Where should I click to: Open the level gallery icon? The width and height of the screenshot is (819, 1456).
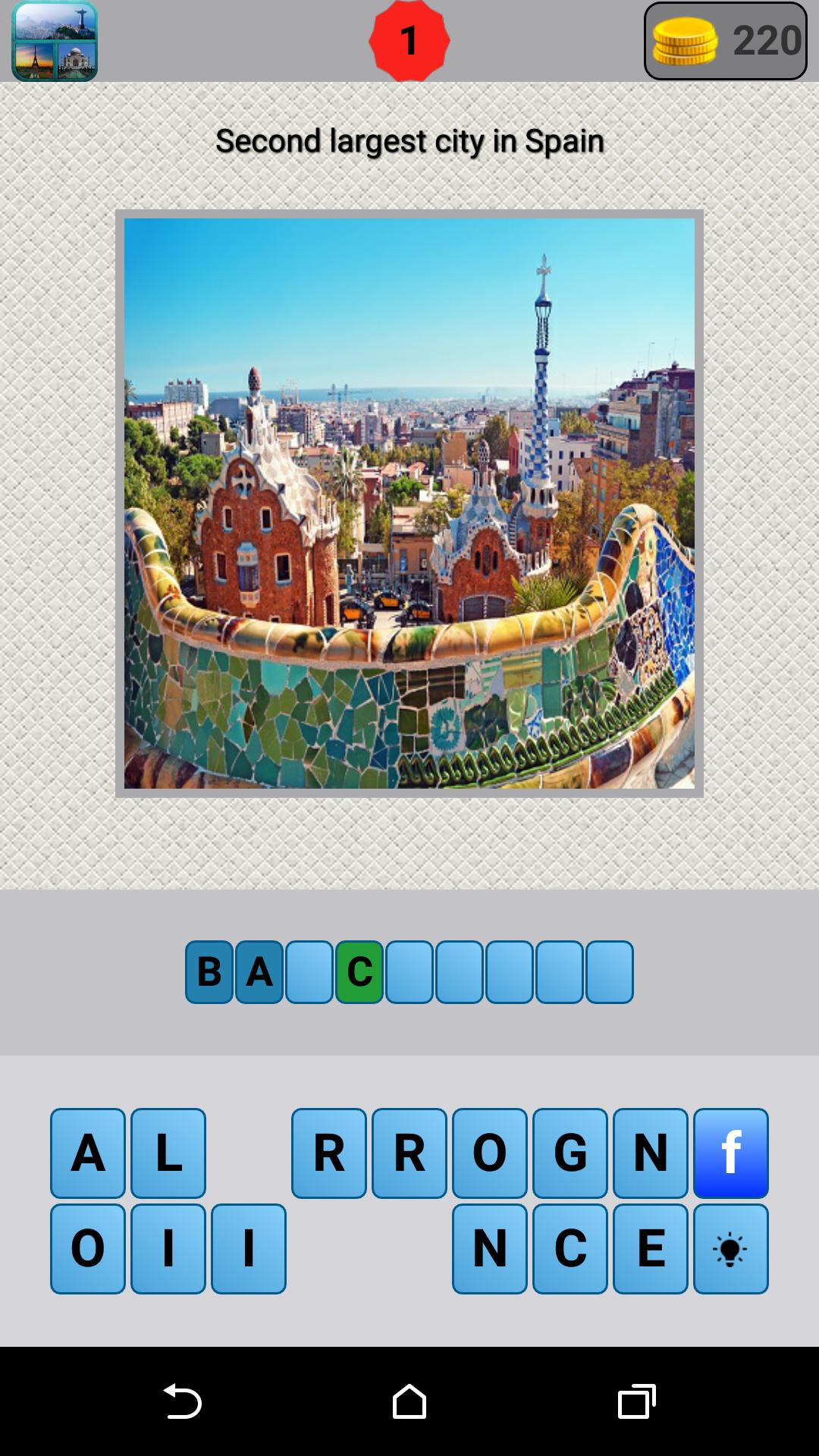(x=55, y=41)
